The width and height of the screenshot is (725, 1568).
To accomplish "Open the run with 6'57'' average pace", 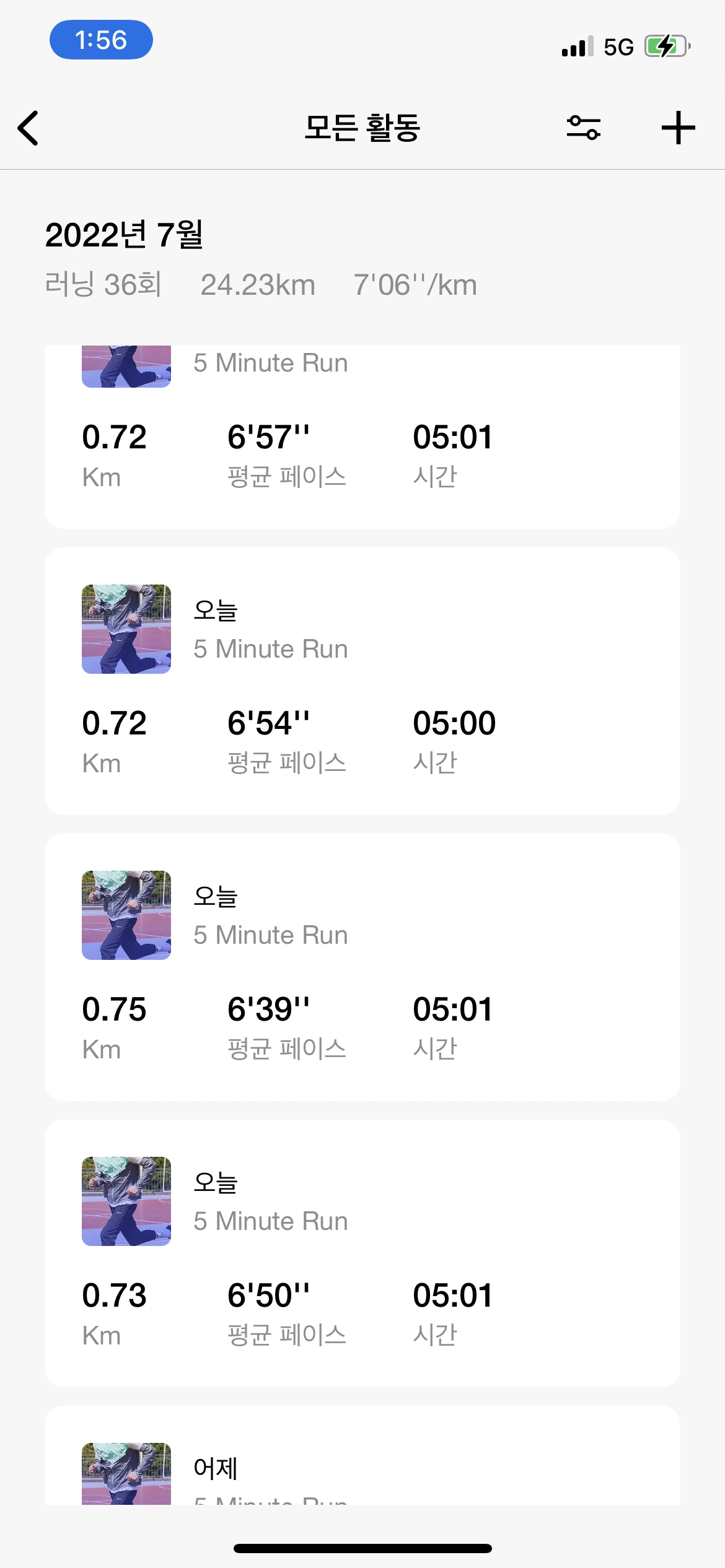I will pyautogui.click(x=362, y=437).
